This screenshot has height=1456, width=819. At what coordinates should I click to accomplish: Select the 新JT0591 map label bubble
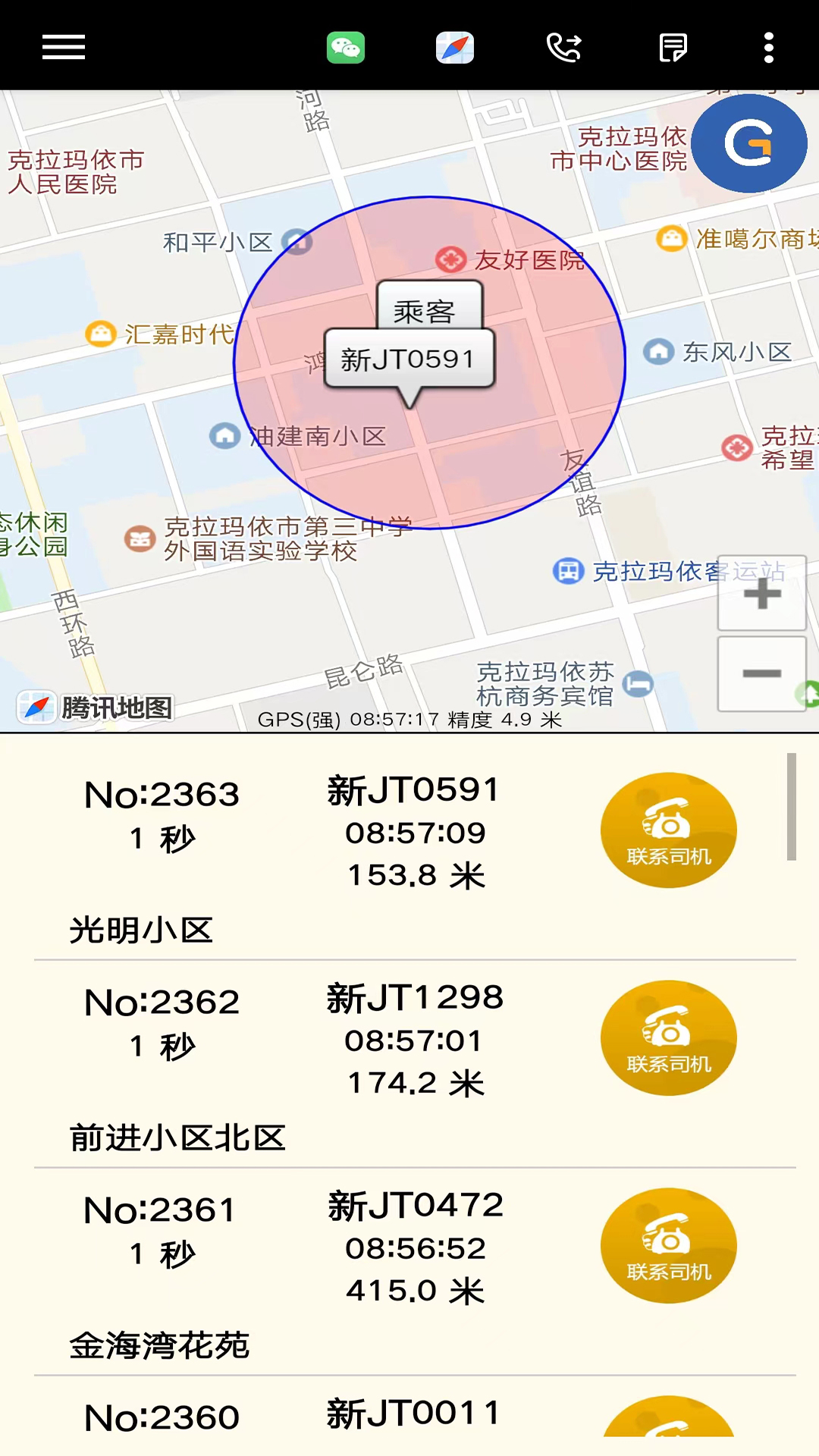410,359
